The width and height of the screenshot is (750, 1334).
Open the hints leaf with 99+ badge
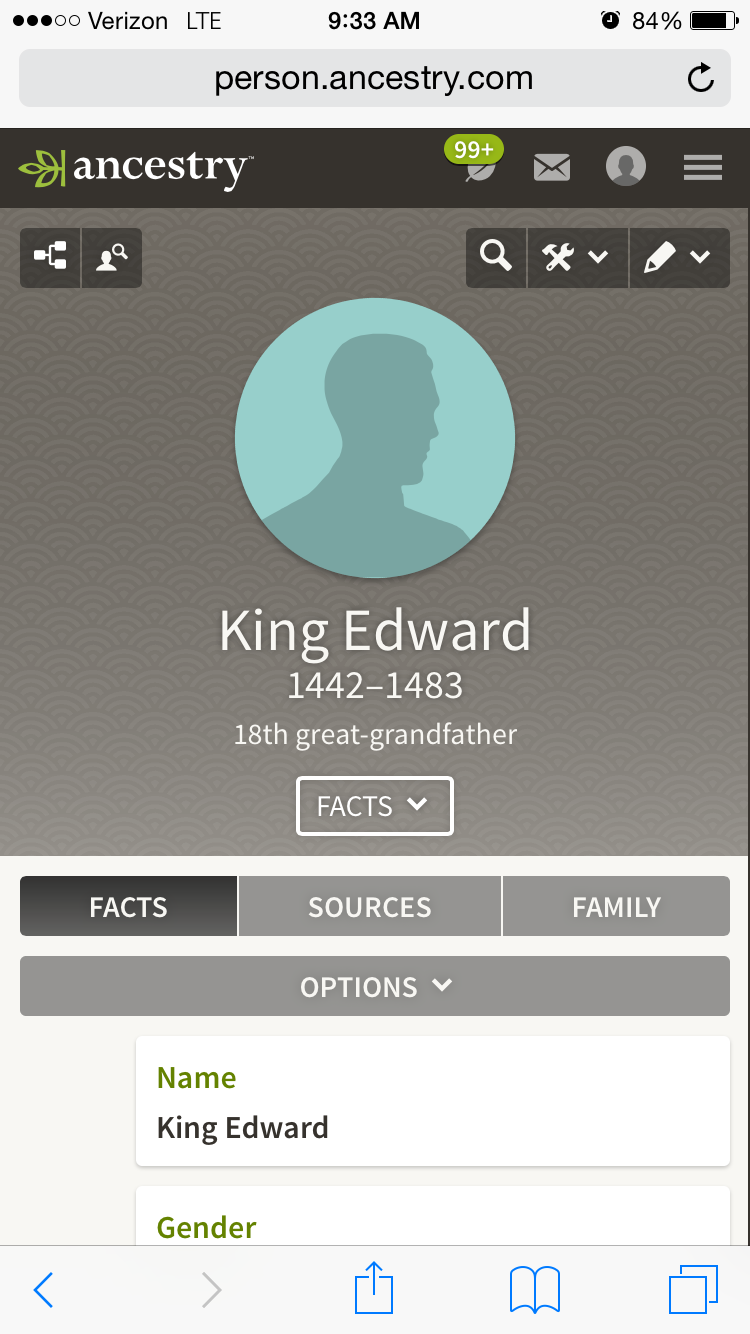[x=478, y=165]
